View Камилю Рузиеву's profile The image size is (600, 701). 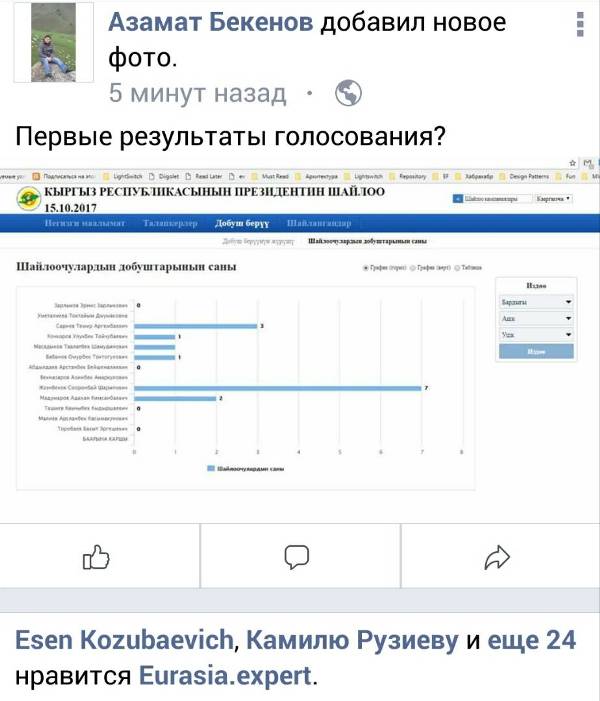click(353, 639)
